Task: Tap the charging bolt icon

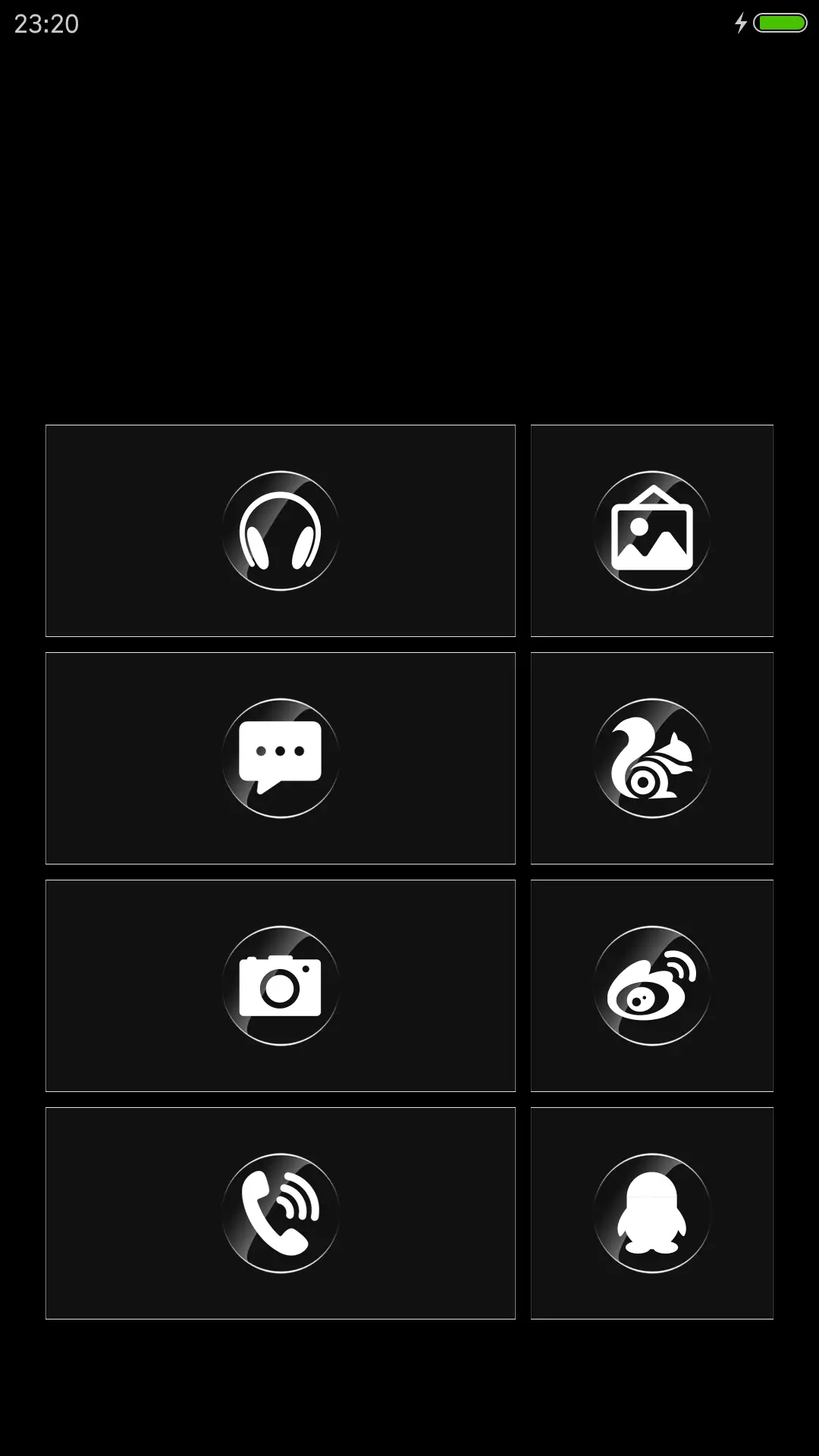Action: 742,24
